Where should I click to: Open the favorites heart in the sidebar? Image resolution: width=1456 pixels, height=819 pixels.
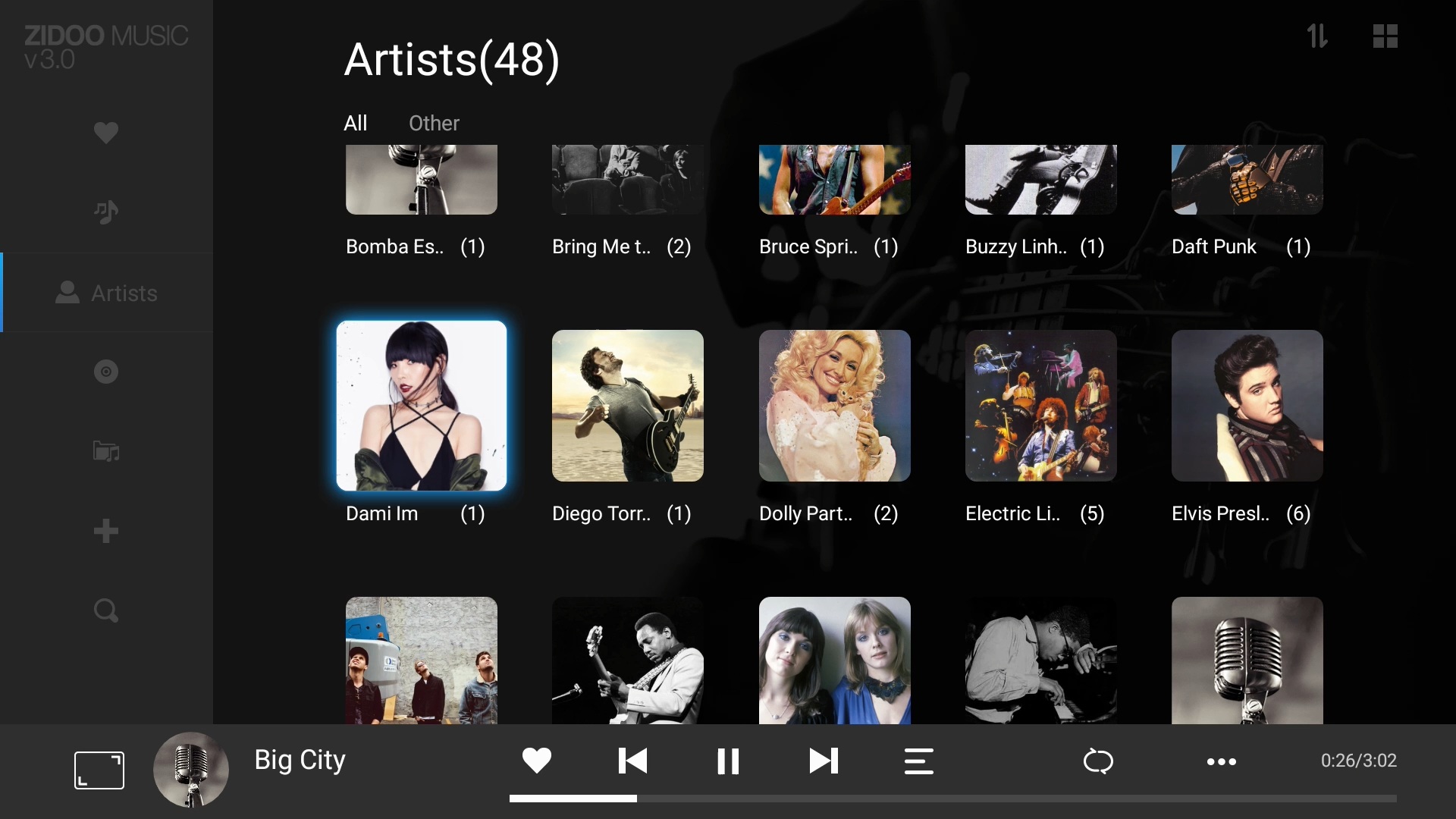106,133
